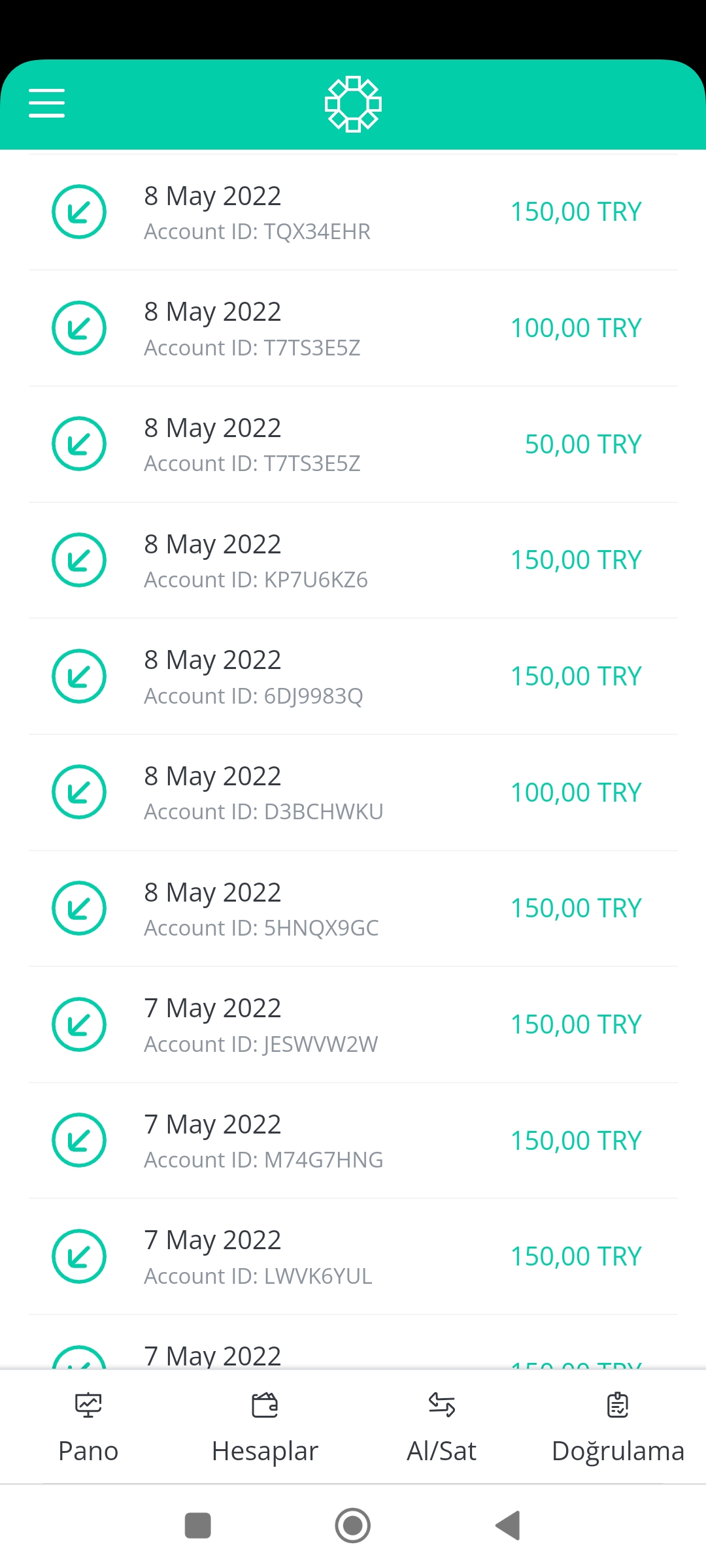Open transaction with Account ID D3BCHWKU
This screenshot has width=706, height=1568.
point(353,792)
